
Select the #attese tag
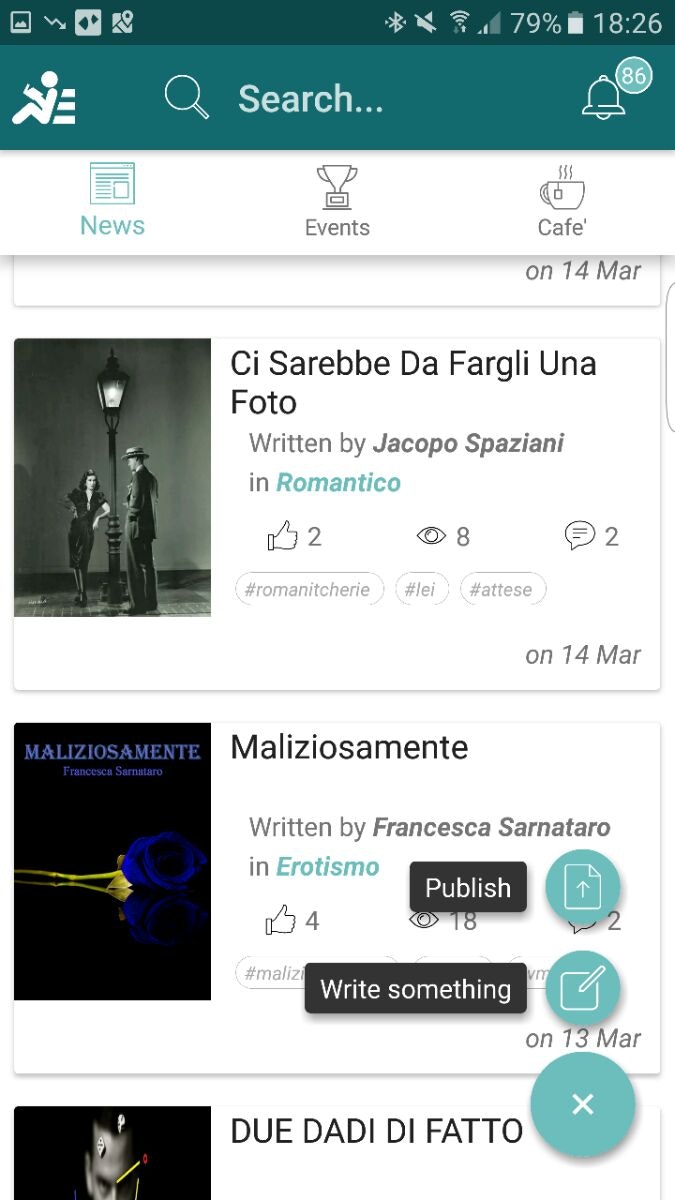[502, 590]
